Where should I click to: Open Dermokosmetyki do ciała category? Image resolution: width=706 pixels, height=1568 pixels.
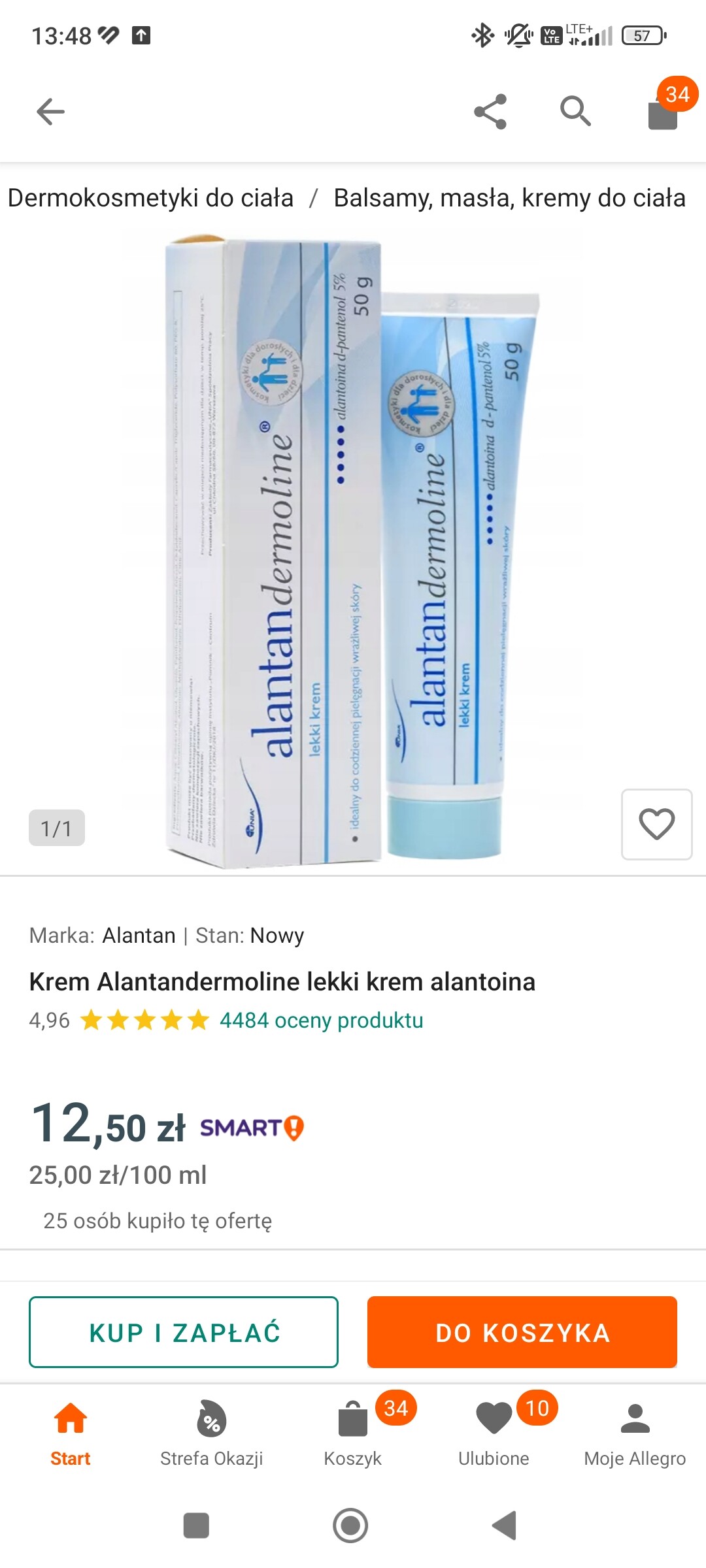[150, 198]
